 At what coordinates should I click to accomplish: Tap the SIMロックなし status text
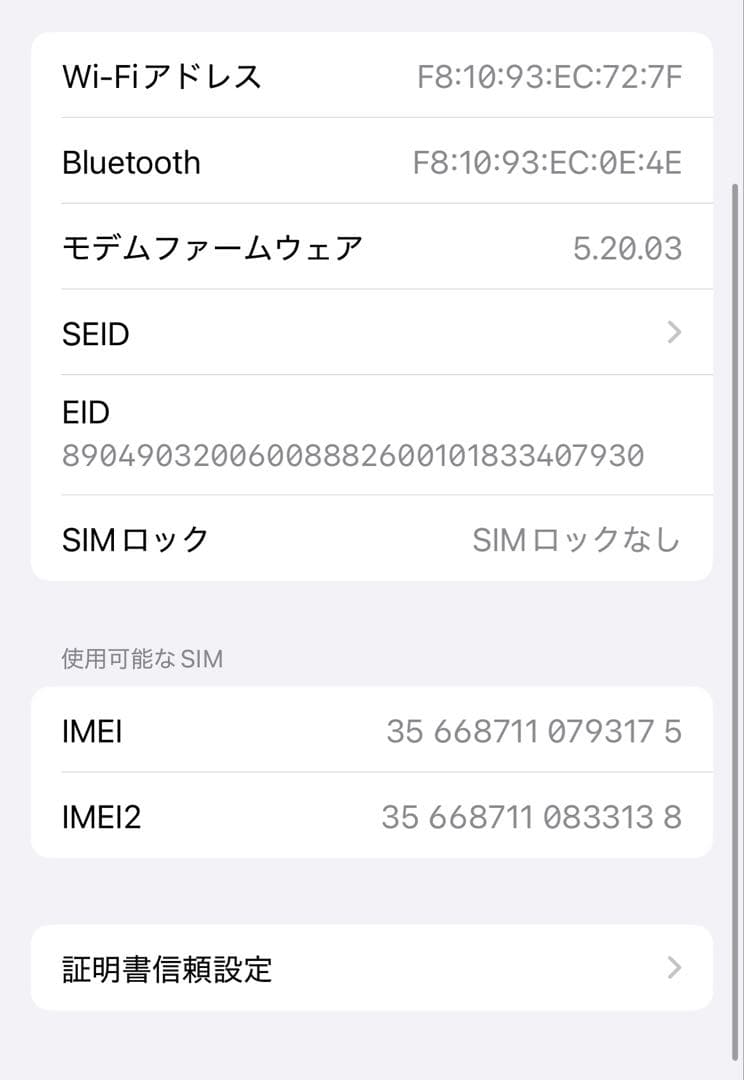(577, 538)
